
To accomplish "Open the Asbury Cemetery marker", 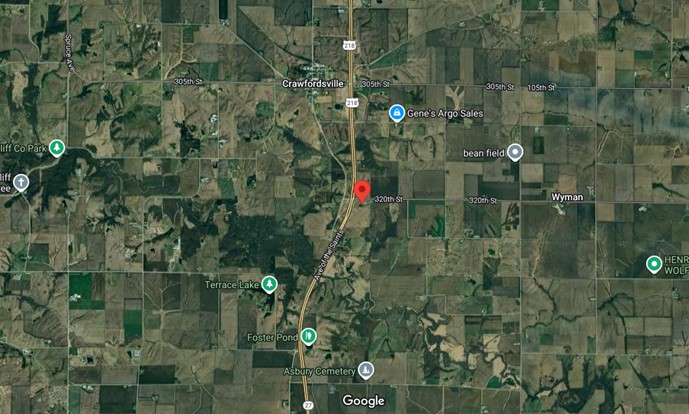I will click(366, 370).
